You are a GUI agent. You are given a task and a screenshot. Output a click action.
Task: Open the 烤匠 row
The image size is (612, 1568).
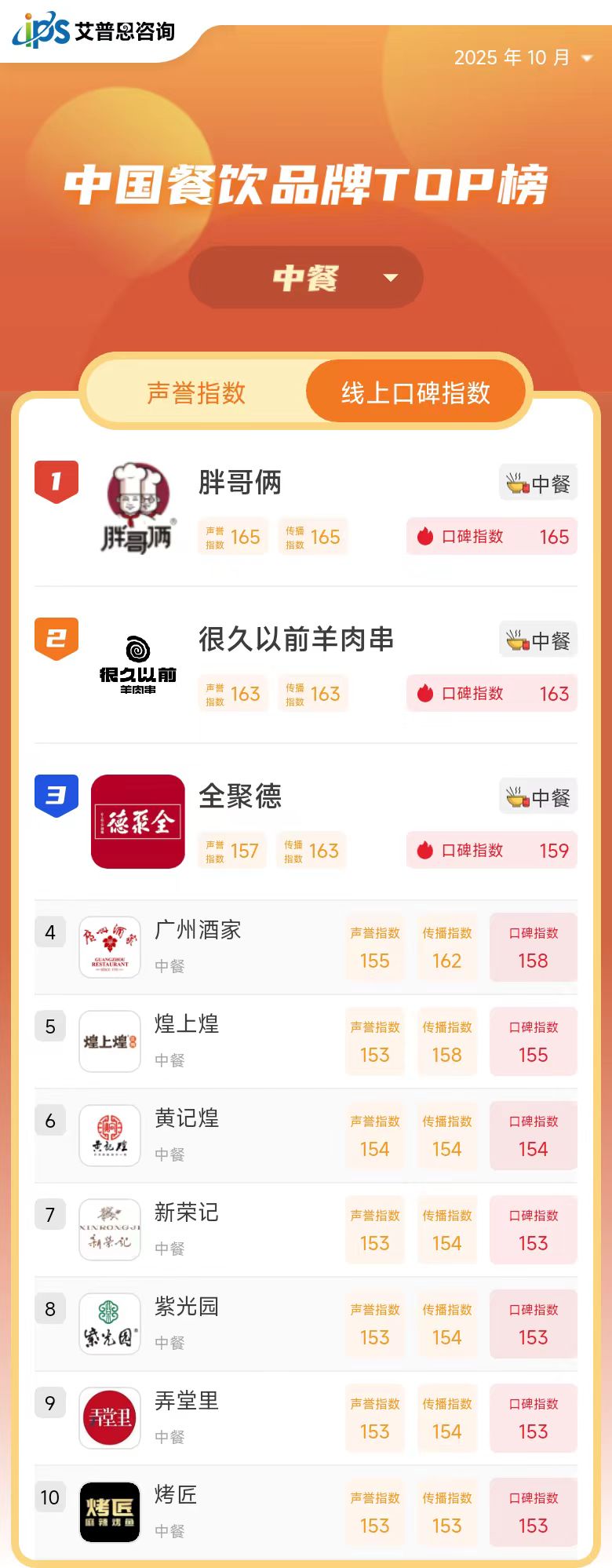[176, 1496]
